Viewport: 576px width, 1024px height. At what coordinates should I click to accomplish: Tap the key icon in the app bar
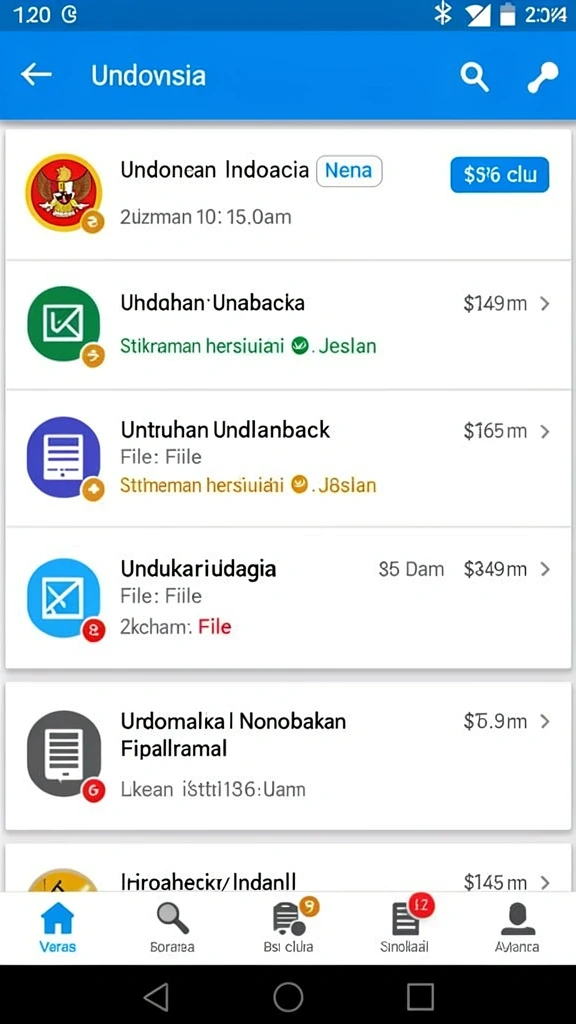click(x=542, y=78)
